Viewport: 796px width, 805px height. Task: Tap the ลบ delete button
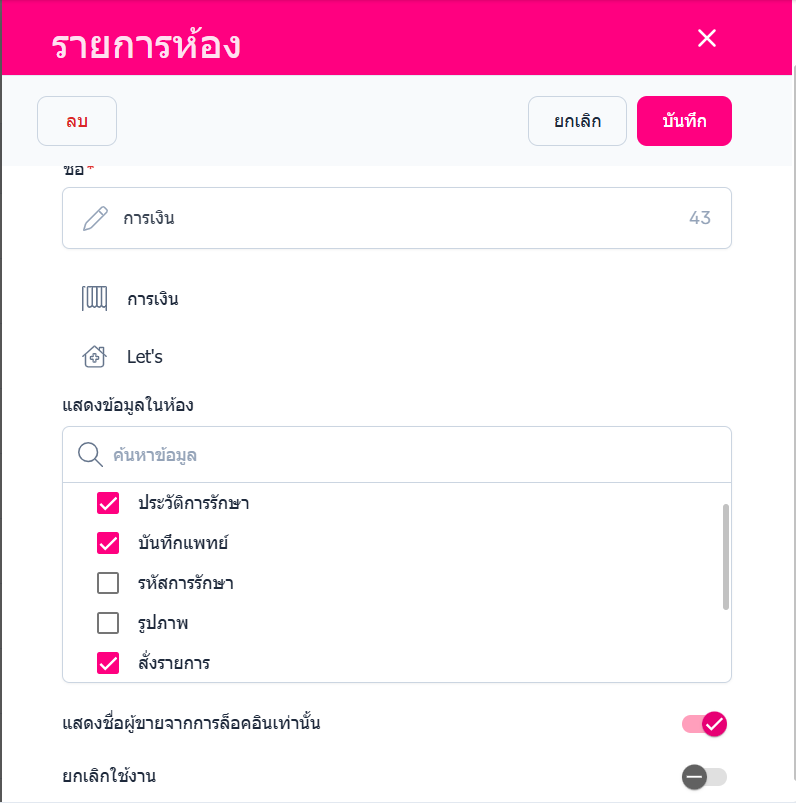pos(77,121)
